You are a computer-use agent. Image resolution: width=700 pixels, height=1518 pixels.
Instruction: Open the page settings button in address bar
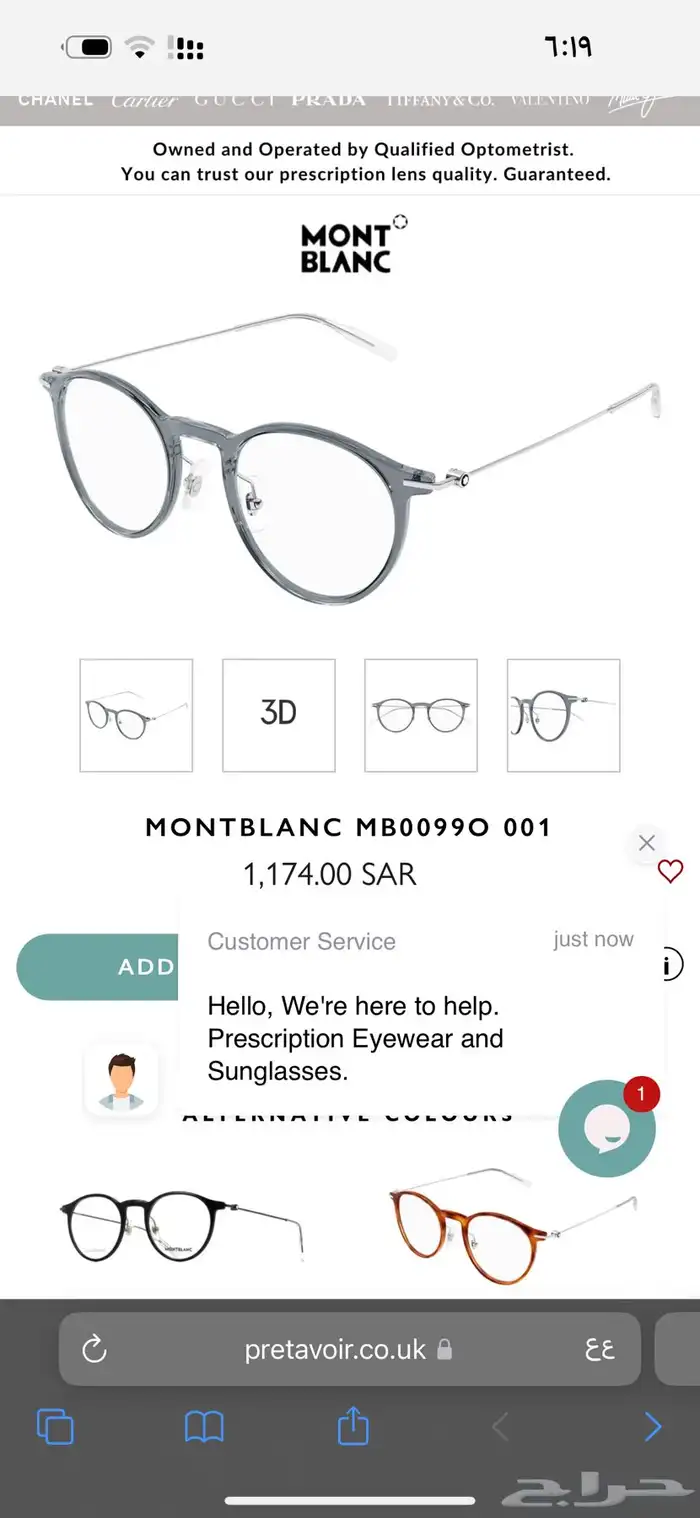[x=600, y=1350]
